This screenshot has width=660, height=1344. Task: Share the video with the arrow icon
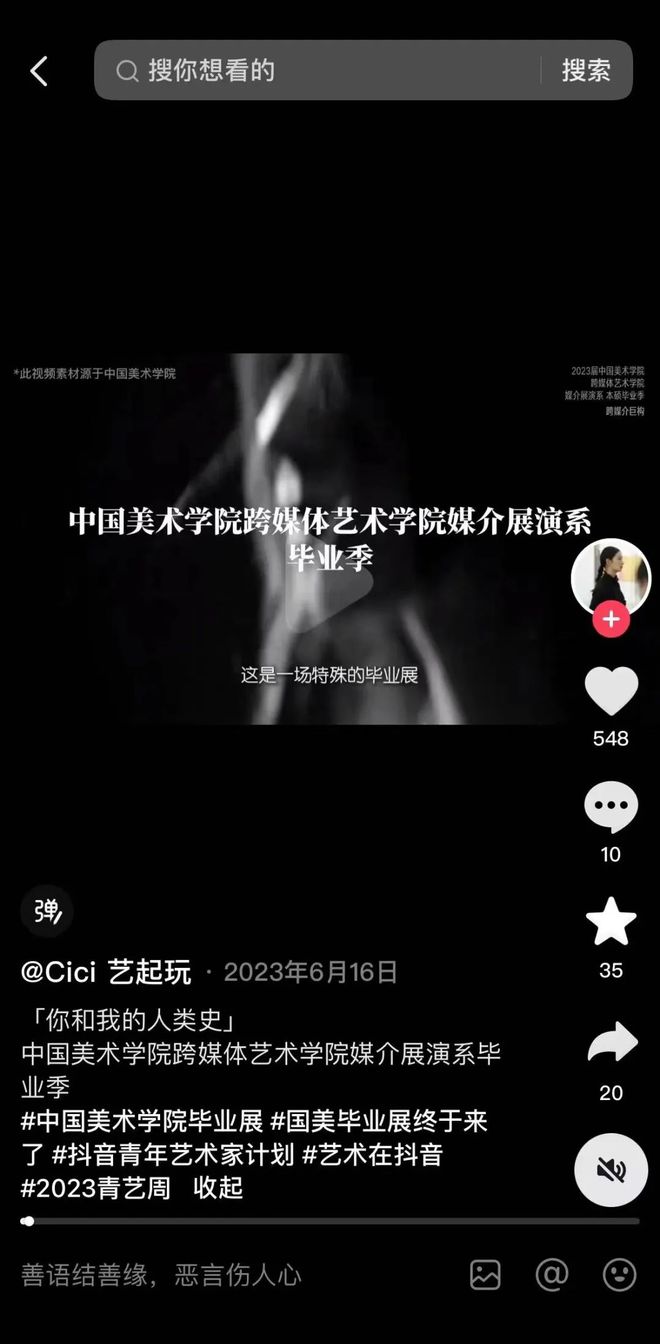(x=611, y=1043)
